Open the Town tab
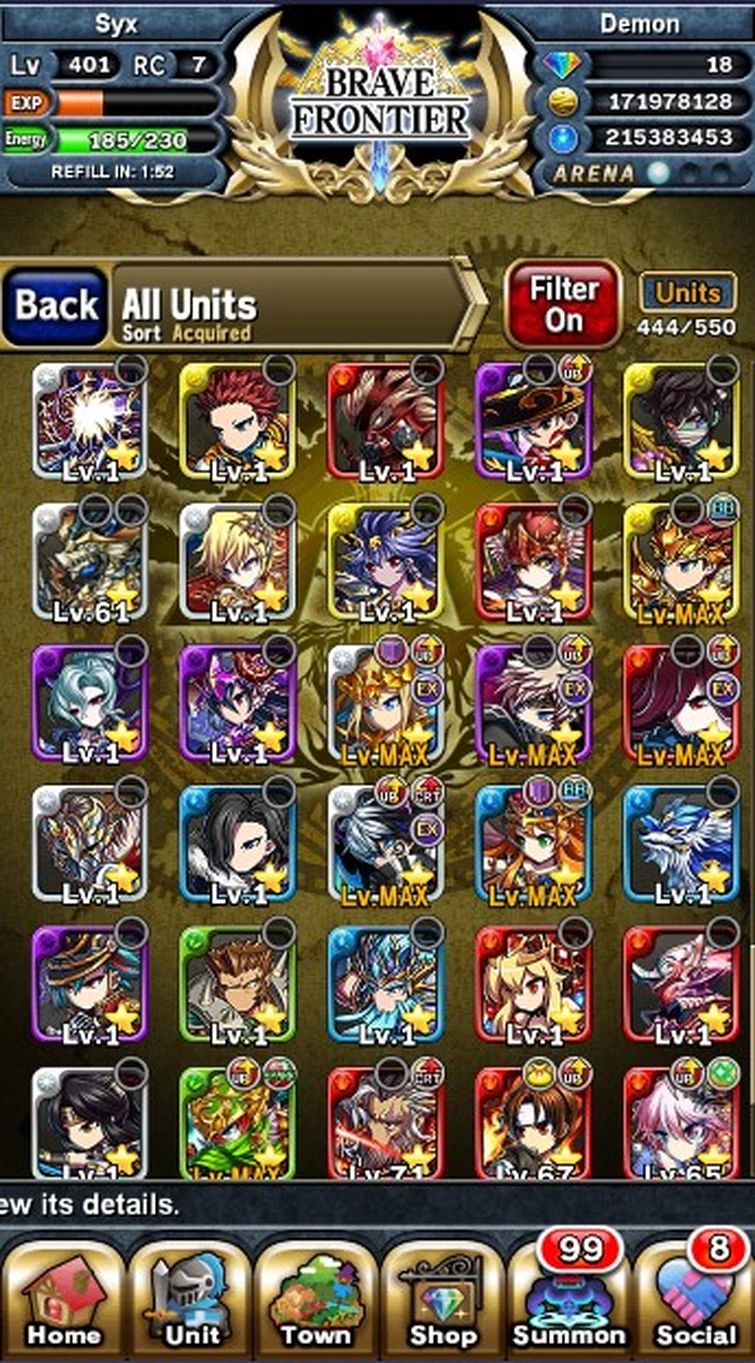Screen dimensions: 755x1363 coord(316,1299)
